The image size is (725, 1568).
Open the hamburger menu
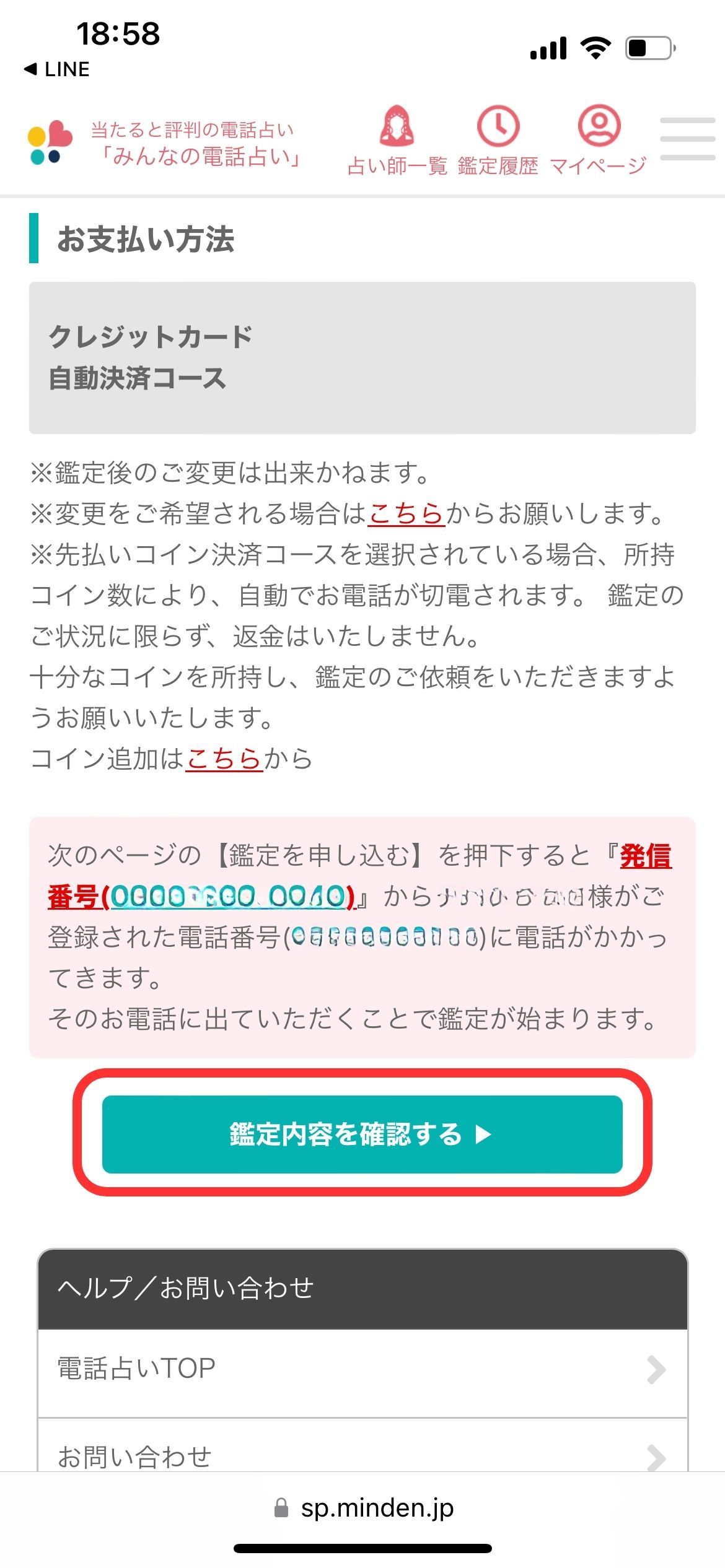point(687,139)
